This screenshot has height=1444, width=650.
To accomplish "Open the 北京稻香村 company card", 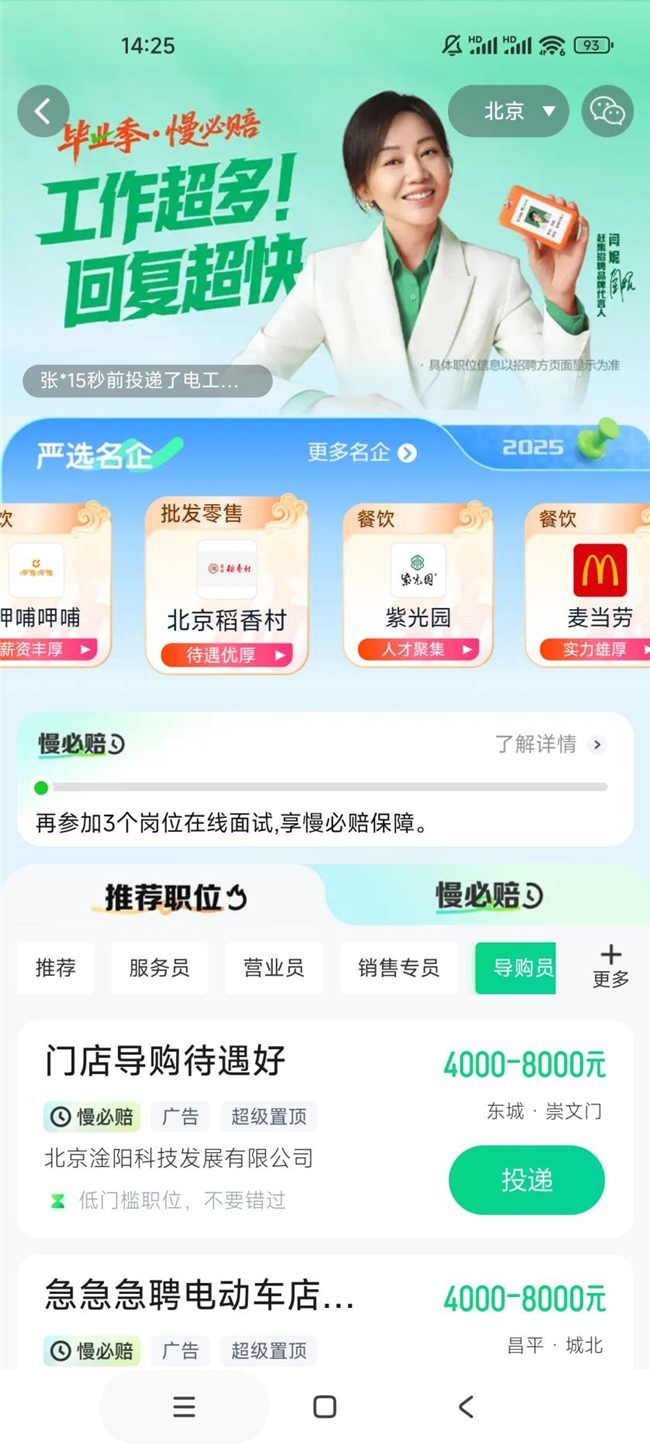I will [x=226, y=585].
